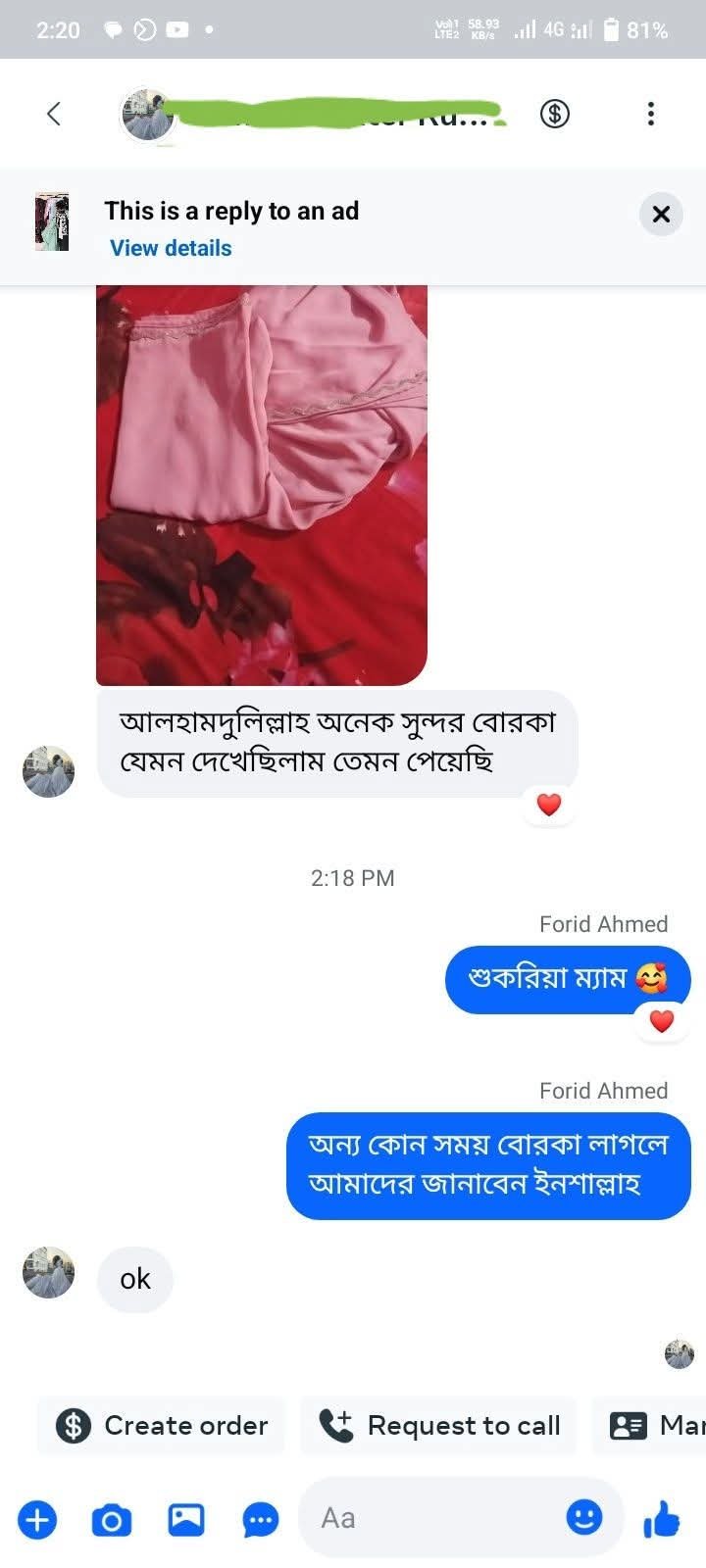
Task: Open the three-dot overflow menu
Action: [x=650, y=114]
